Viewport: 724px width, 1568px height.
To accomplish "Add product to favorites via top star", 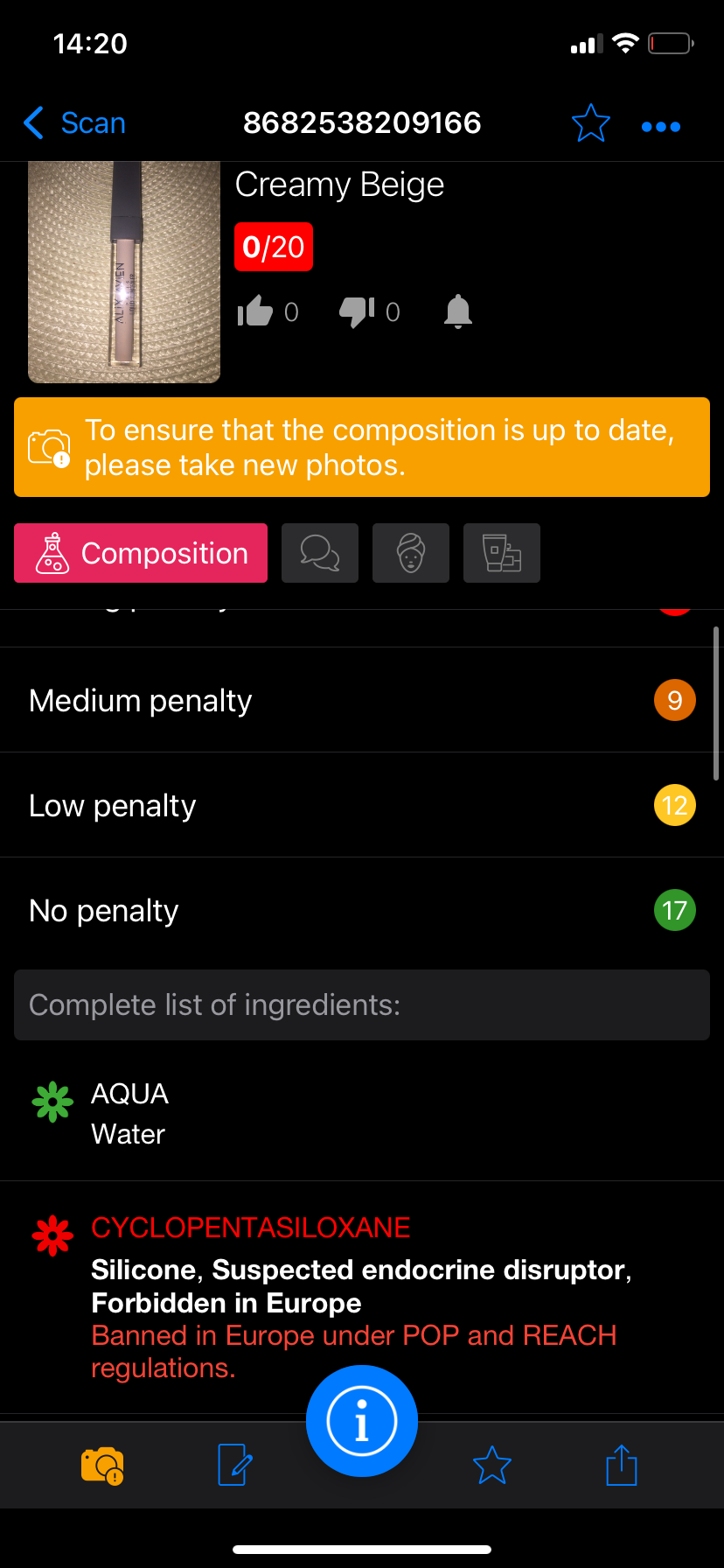I will pos(590,123).
